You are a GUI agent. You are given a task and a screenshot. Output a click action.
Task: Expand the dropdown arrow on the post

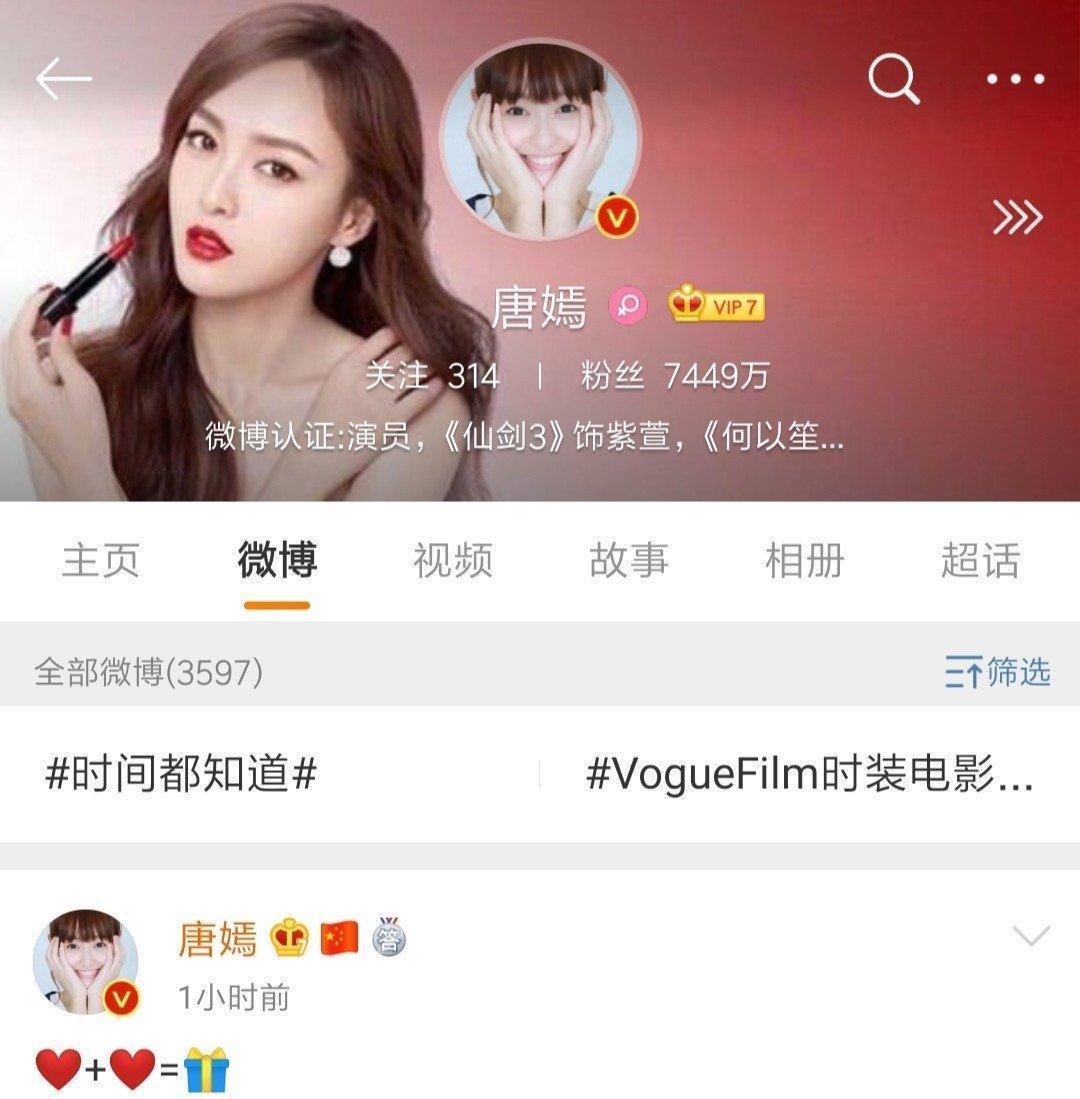[1031, 936]
